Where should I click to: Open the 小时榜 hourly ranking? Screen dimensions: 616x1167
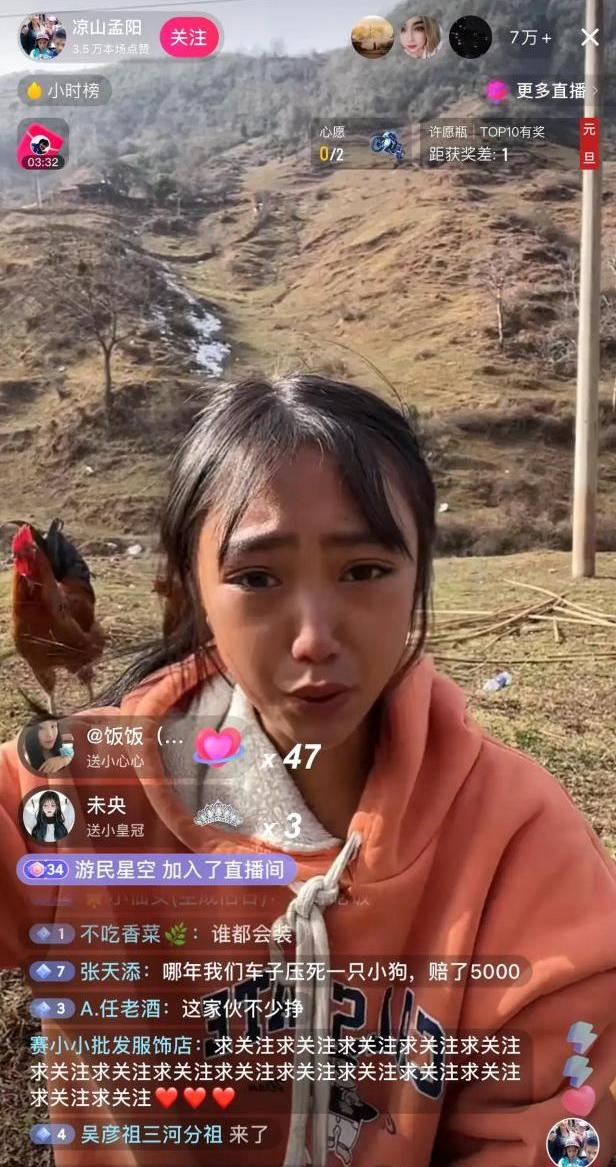[x=65, y=91]
